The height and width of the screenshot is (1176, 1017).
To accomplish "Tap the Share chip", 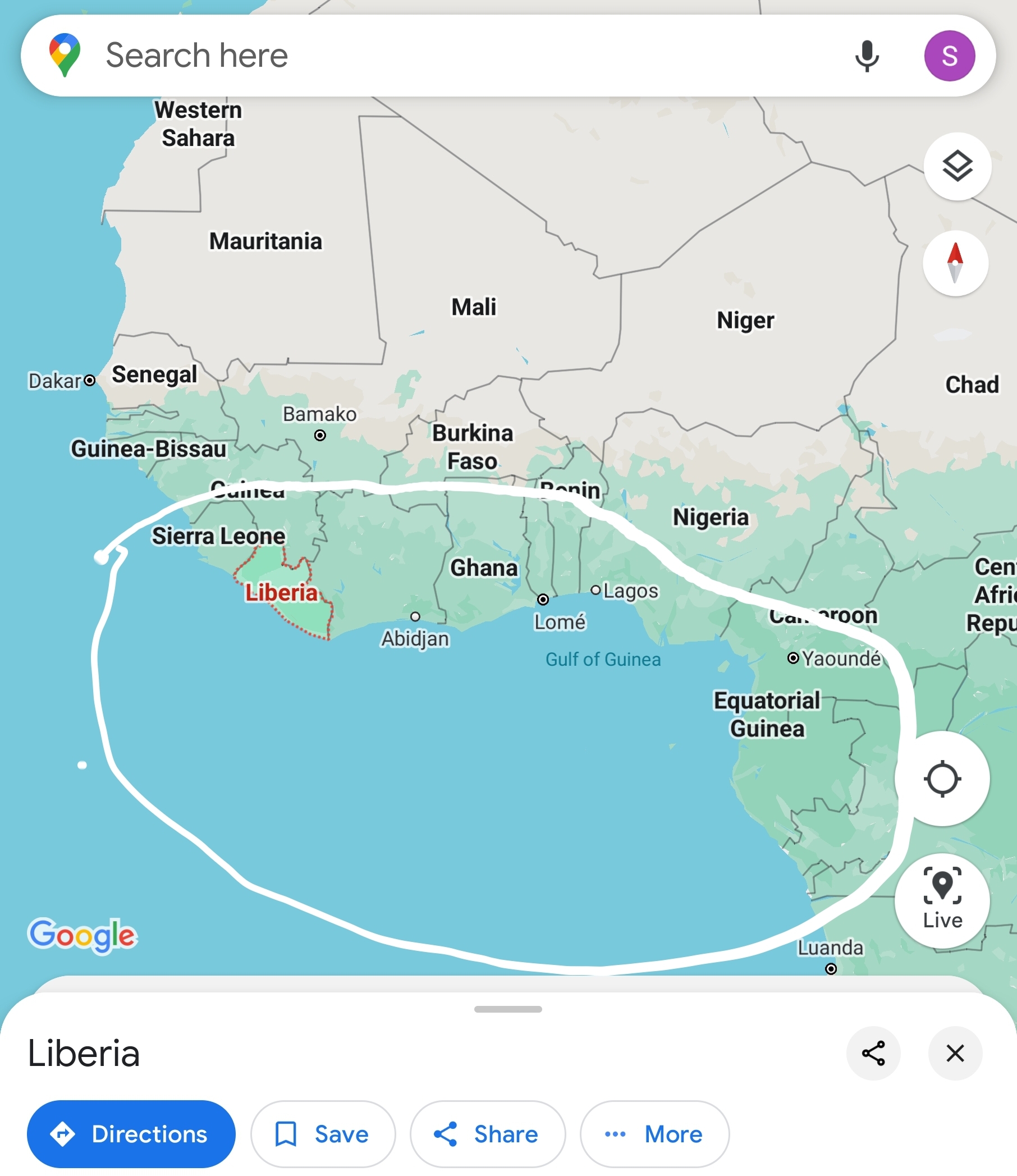I will click(488, 1134).
